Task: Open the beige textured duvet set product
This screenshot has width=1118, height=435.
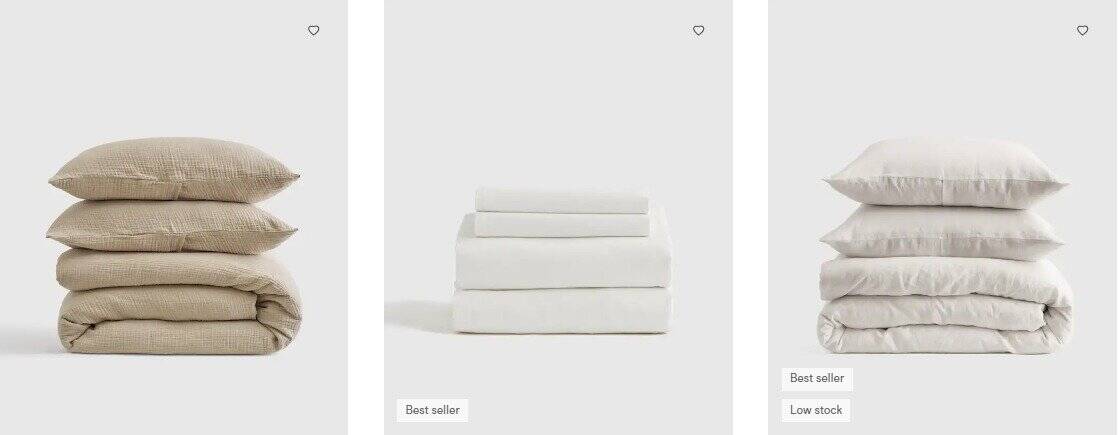Action: point(174,245)
